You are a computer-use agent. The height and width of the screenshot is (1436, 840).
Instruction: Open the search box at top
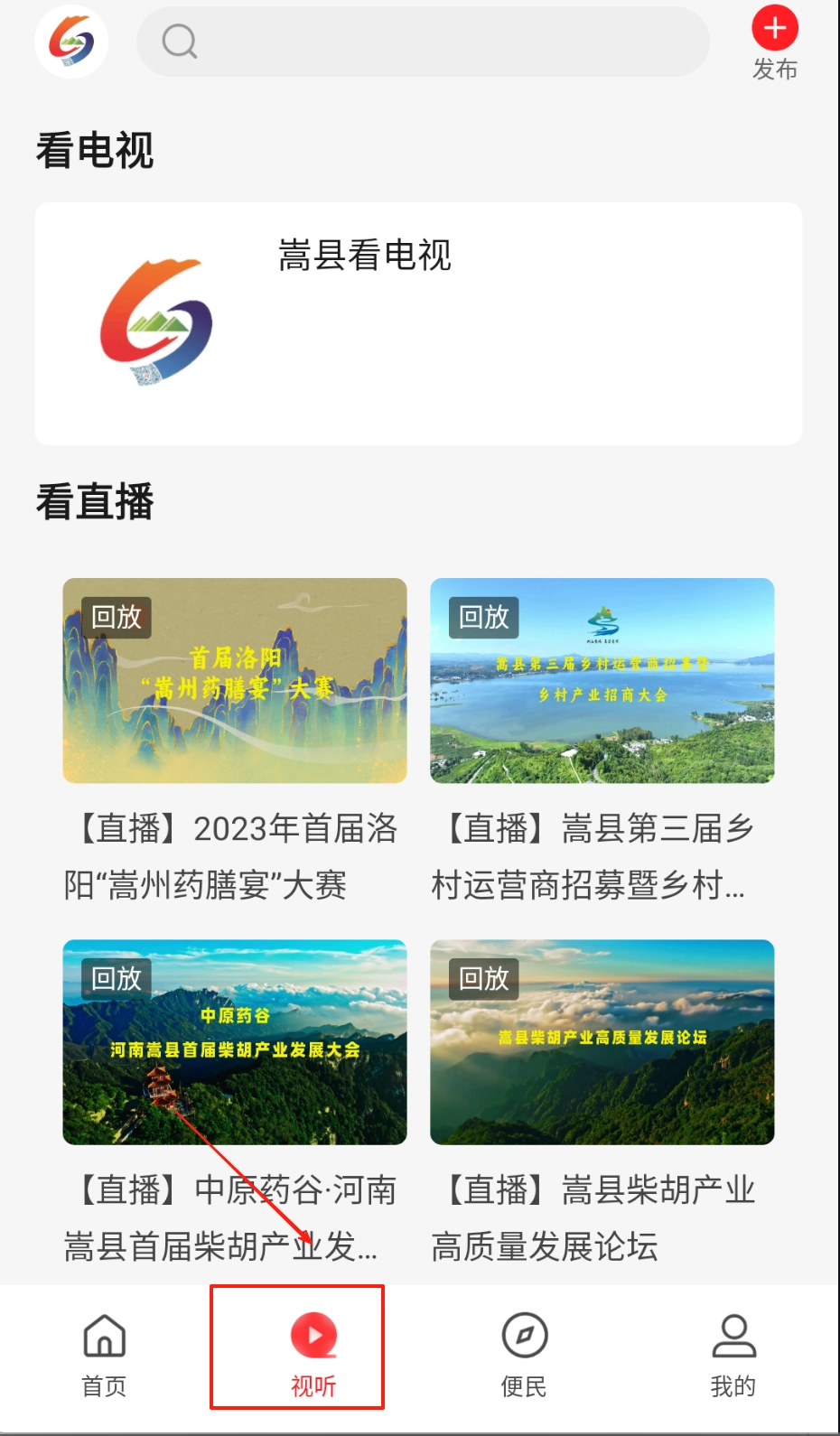pos(422,42)
